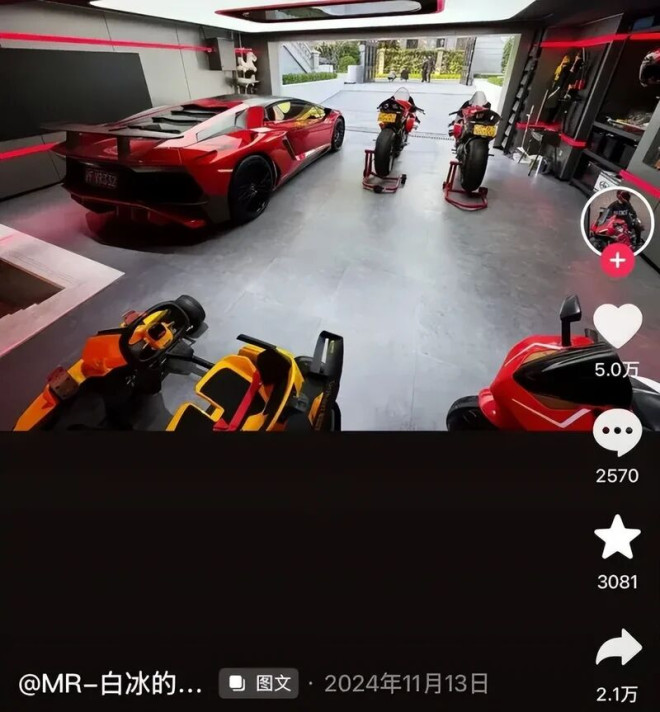The width and height of the screenshot is (660, 712).
Task: Like this garage post
Action: [617, 325]
